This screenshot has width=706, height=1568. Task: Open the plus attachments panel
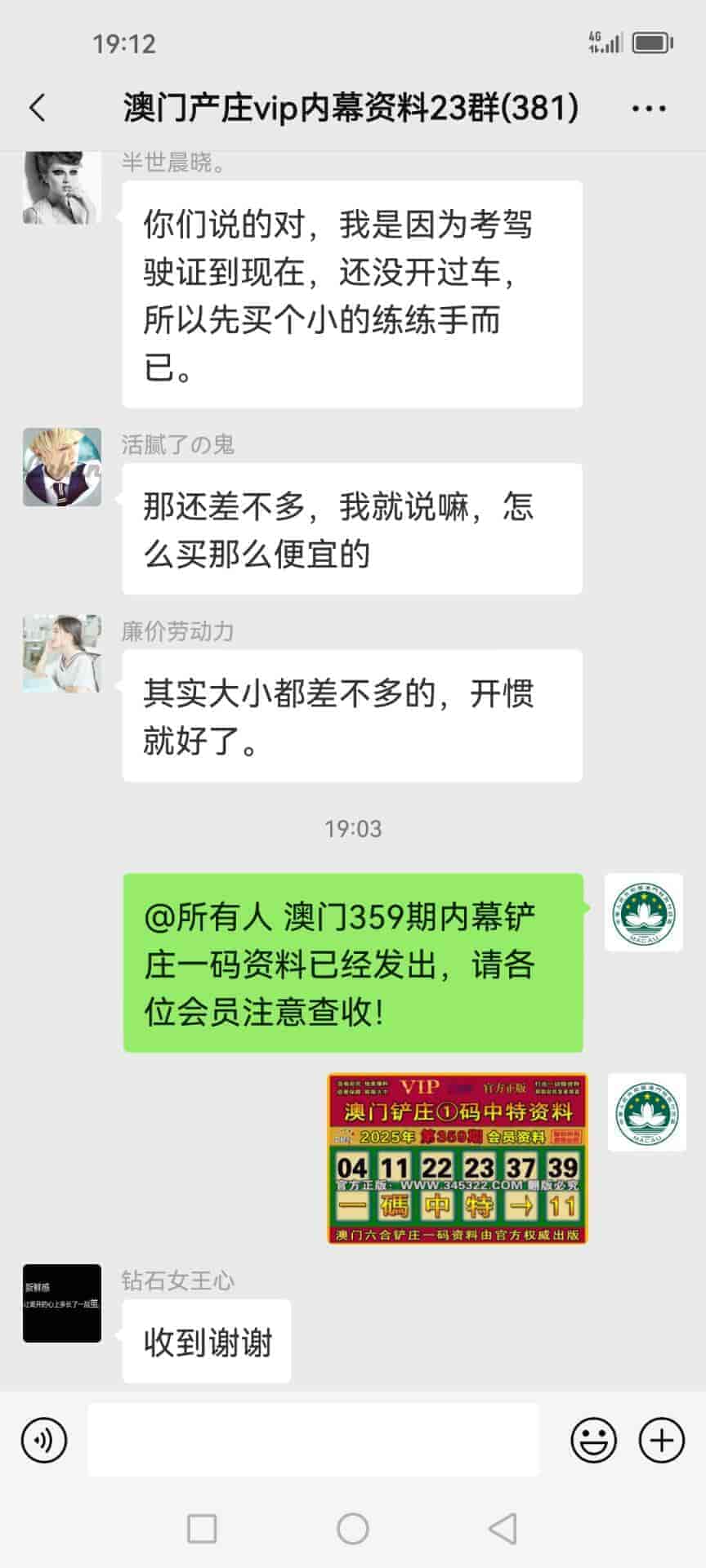[x=661, y=1440]
